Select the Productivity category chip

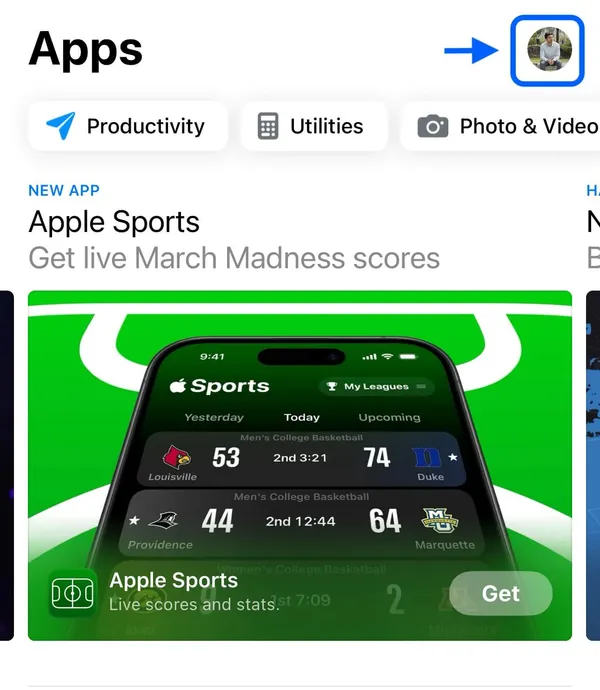tap(127, 126)
